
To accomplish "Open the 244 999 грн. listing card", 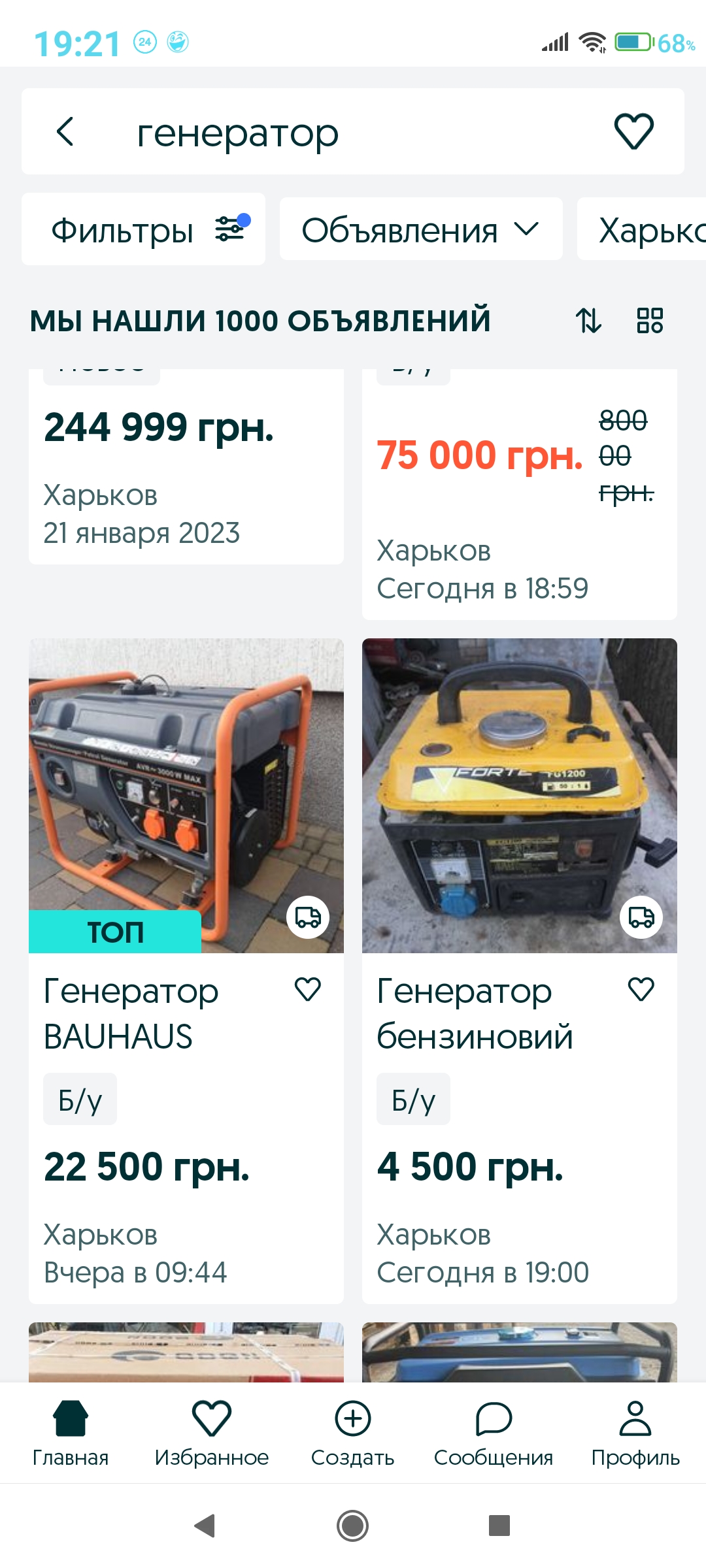I will point(186,470).
